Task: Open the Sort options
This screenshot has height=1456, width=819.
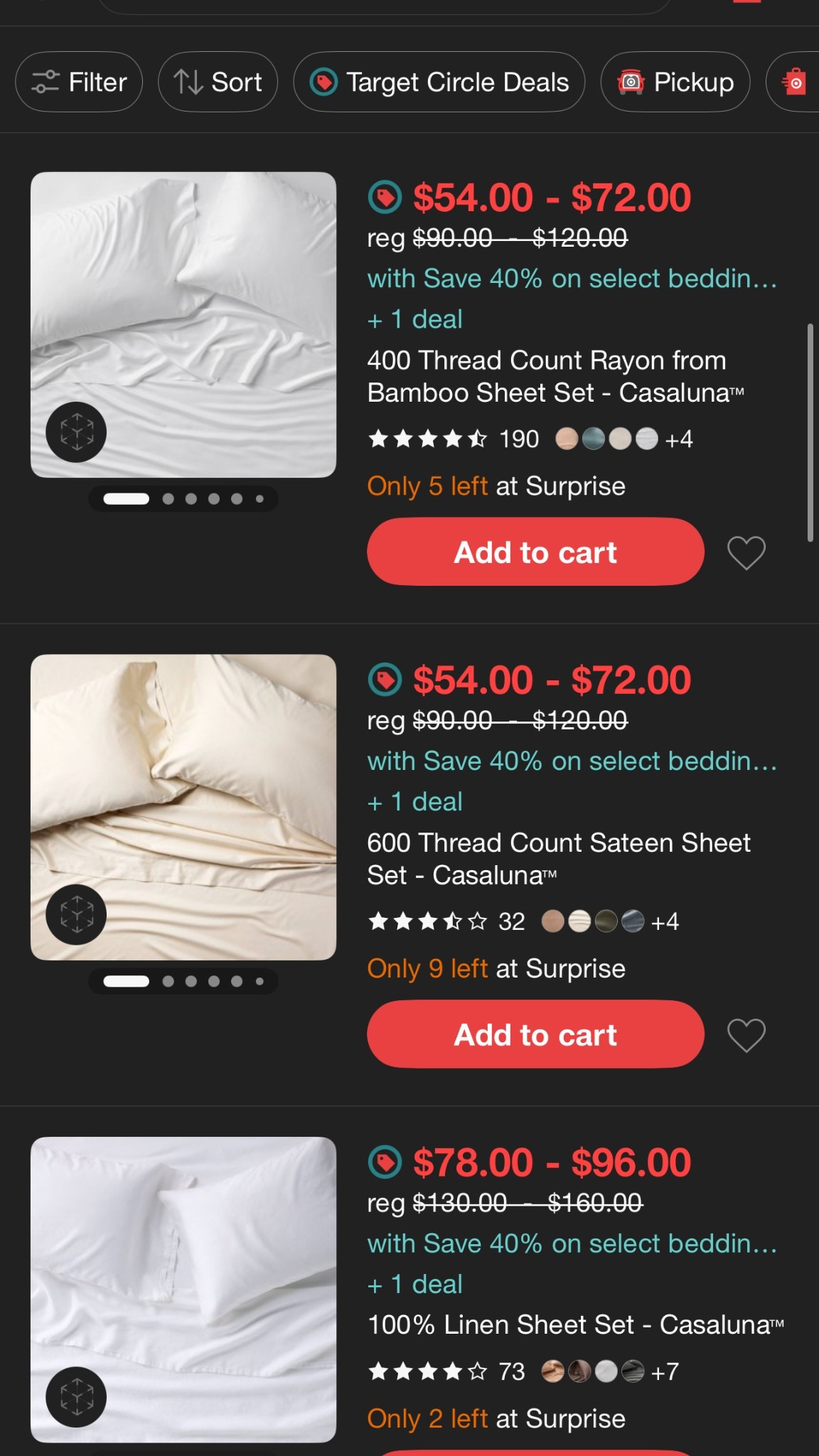Action: [217, 82]
